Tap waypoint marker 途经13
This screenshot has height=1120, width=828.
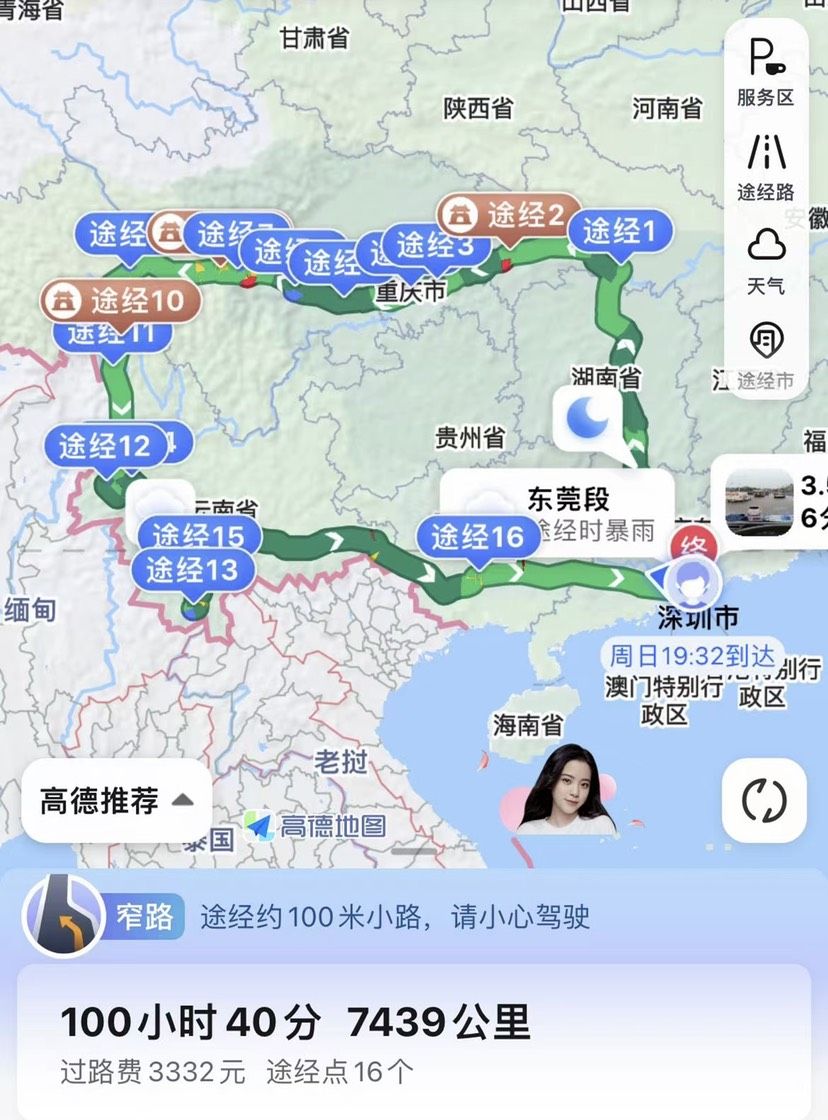192,570
